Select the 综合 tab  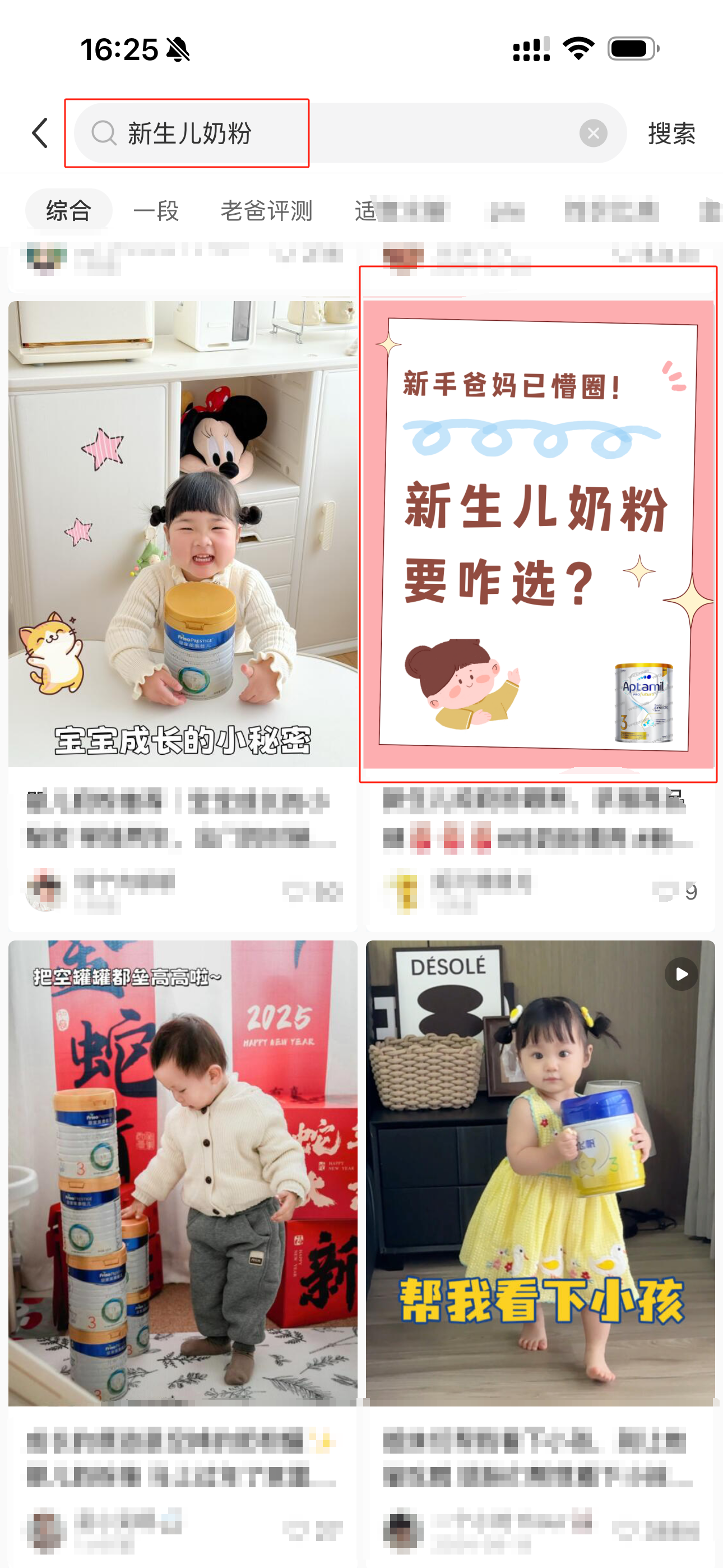point(69,211)
